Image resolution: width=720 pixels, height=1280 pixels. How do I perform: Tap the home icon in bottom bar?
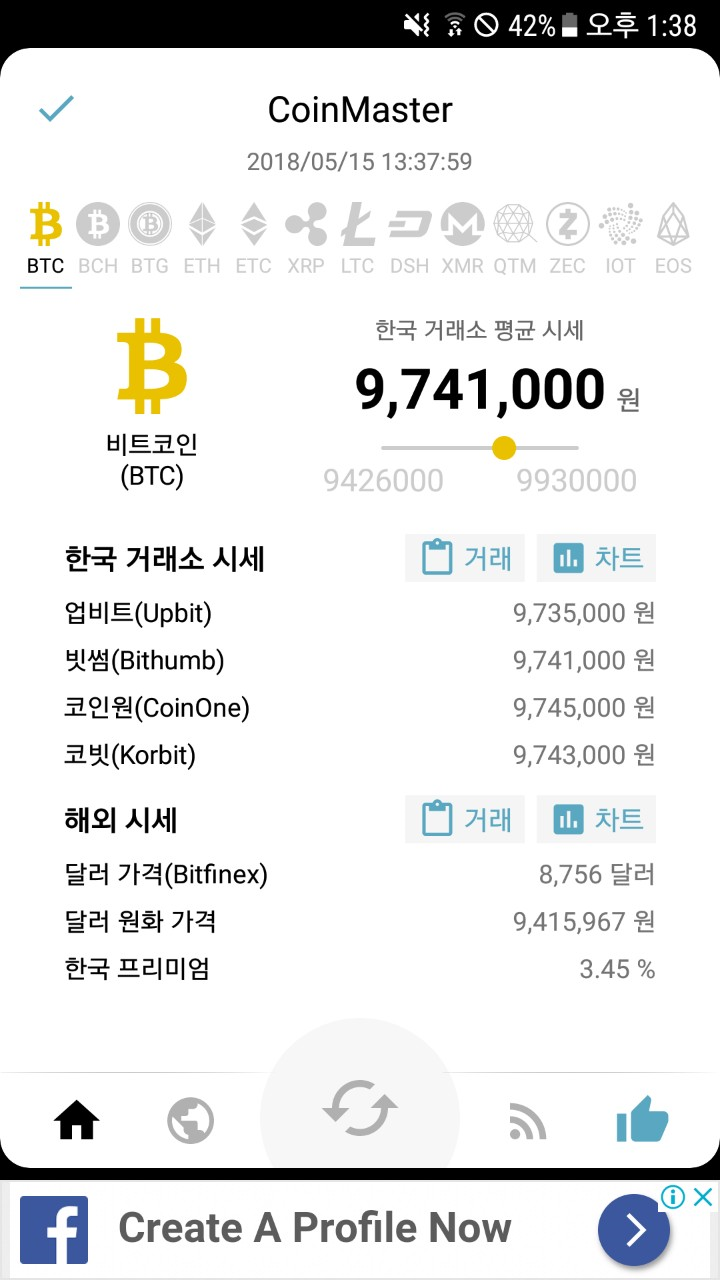(78, 1120)
